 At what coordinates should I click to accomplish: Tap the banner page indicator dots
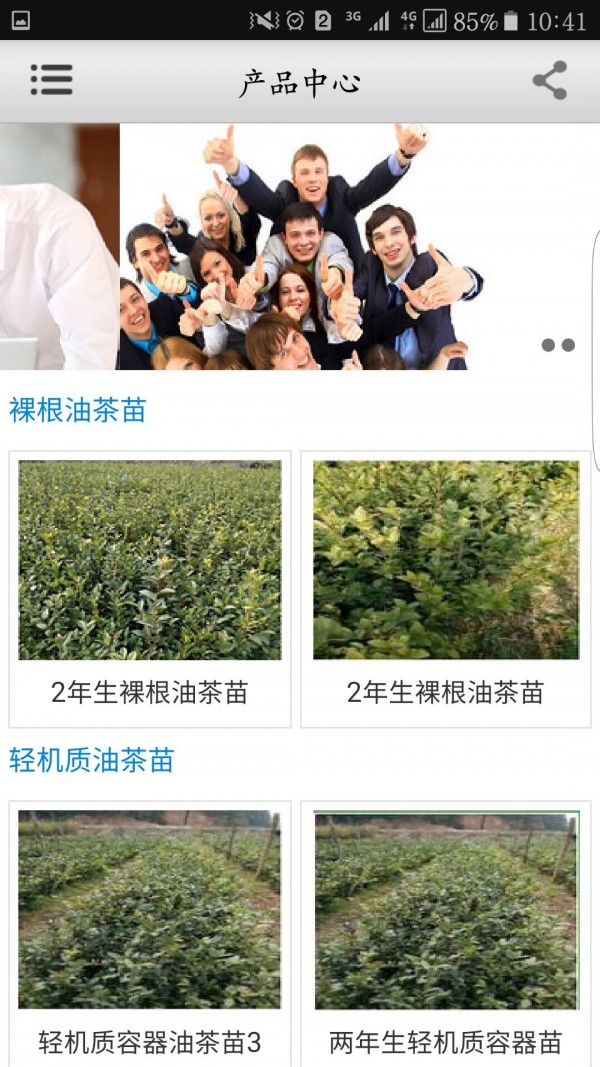click(558, 345)
